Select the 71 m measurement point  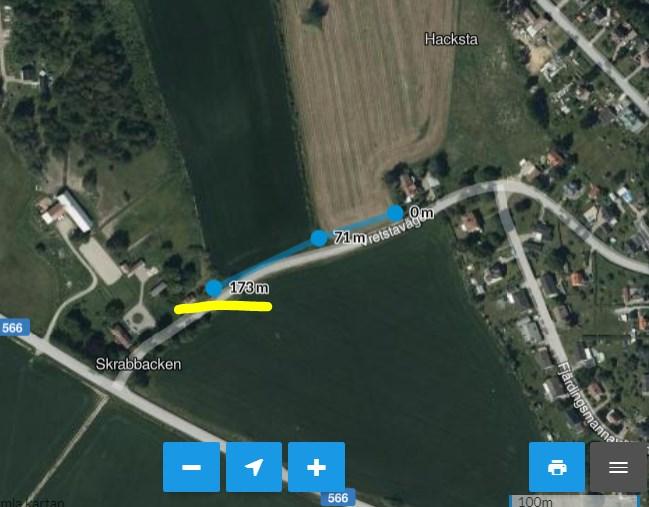(x=318, y=238)
